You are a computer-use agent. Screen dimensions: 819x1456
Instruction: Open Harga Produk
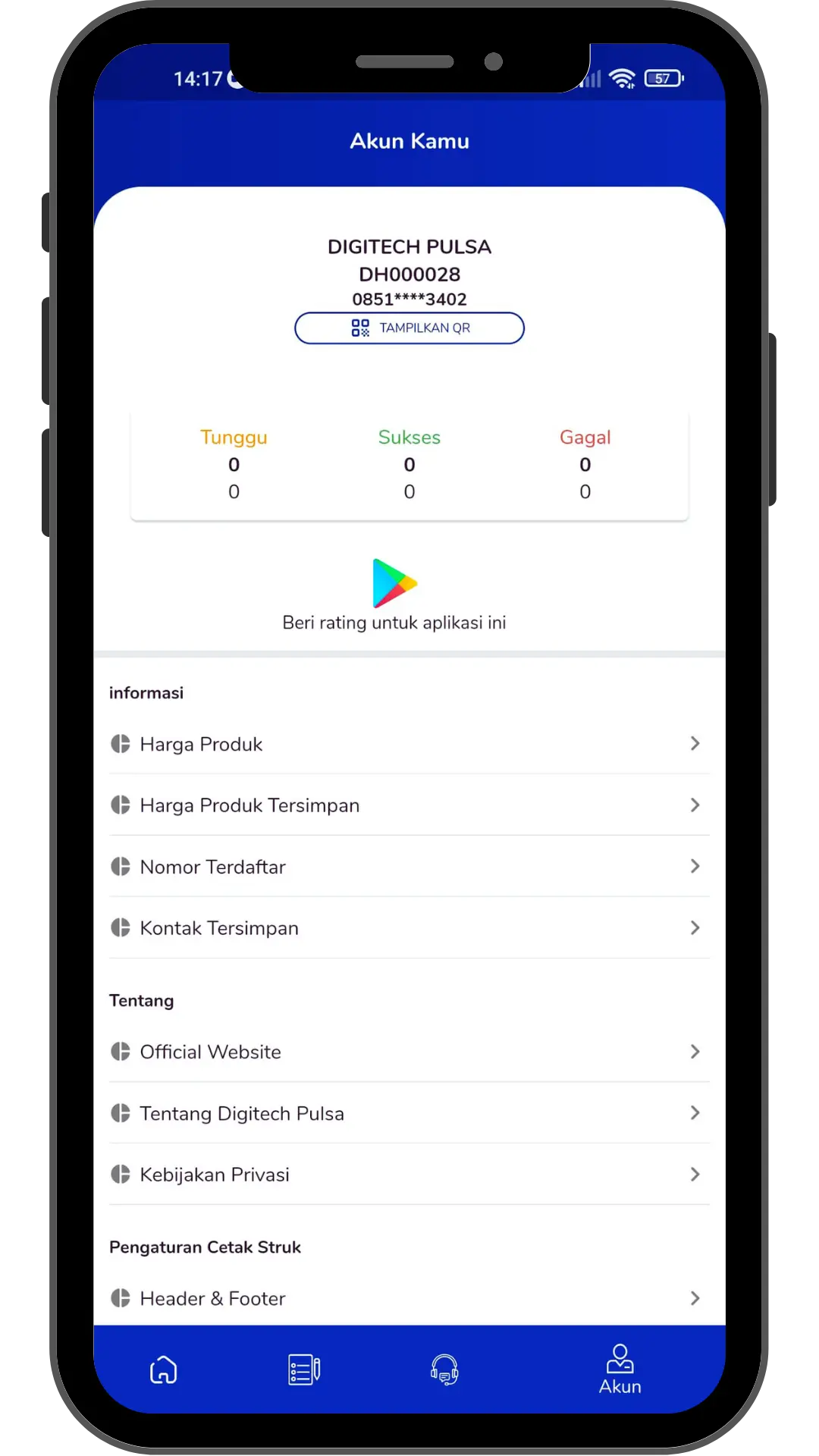coord(409,744)
